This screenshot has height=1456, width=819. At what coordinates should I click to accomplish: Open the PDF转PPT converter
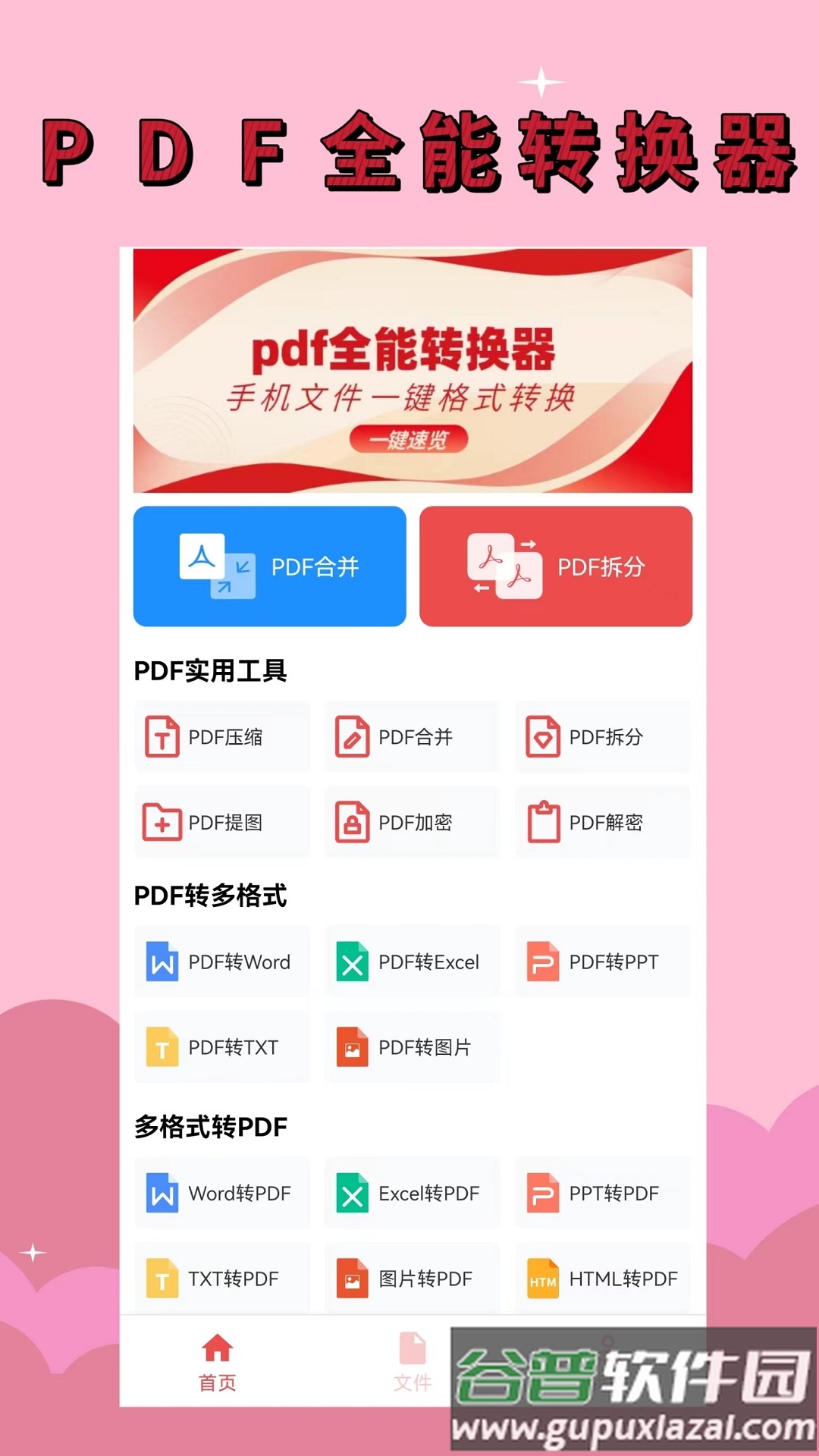click(601, 962)
